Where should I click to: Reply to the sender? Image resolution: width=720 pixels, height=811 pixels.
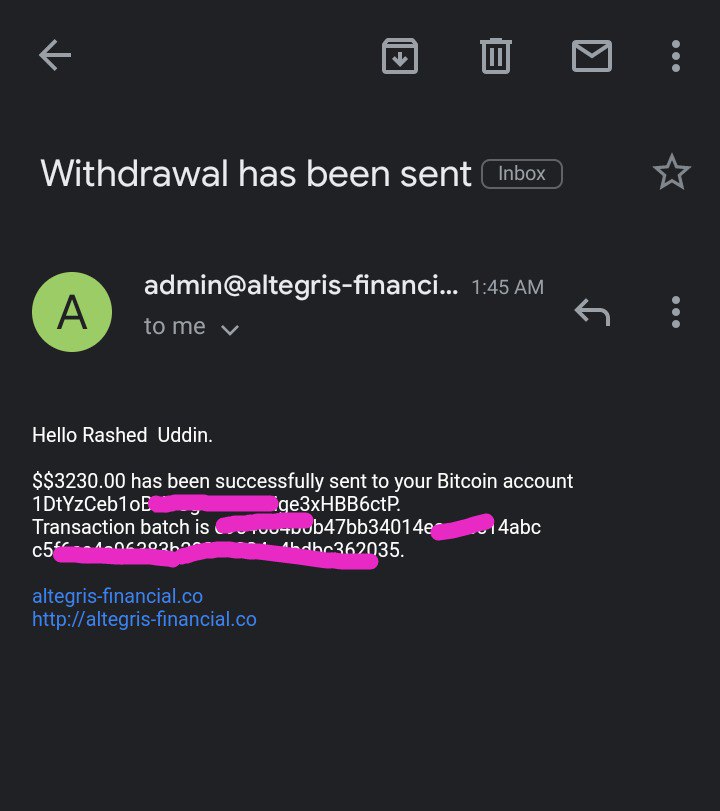(x=592, y=312)
